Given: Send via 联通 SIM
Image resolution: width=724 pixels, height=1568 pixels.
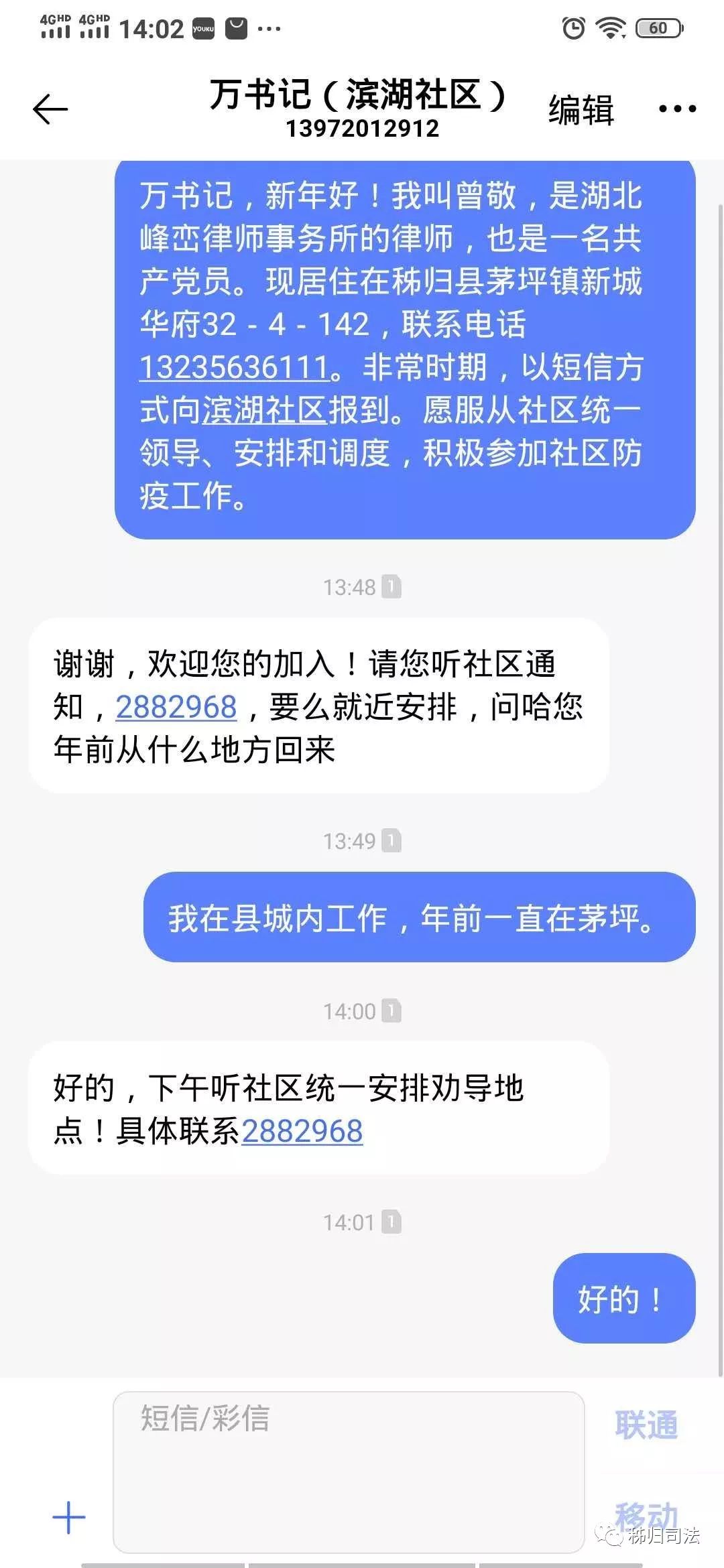Looking at the screenshot, I should click(x=646, y=1425).
